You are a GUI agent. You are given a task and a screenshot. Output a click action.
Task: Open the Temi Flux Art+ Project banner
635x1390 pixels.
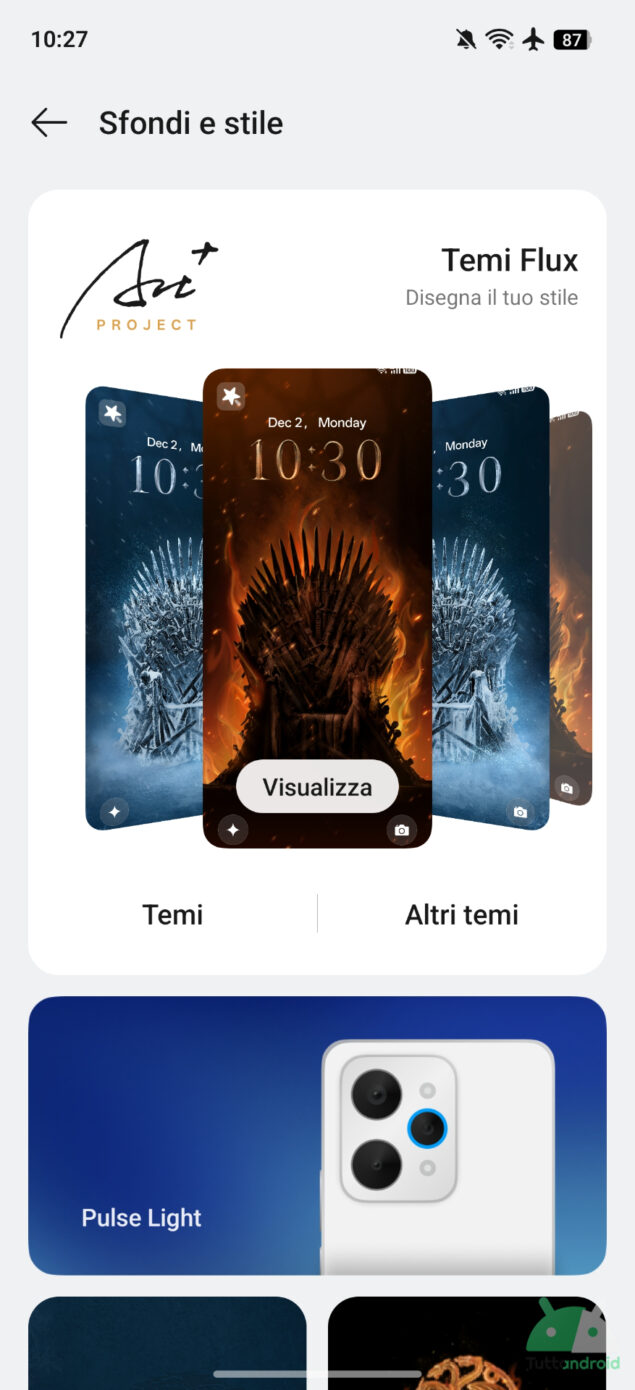317,285
